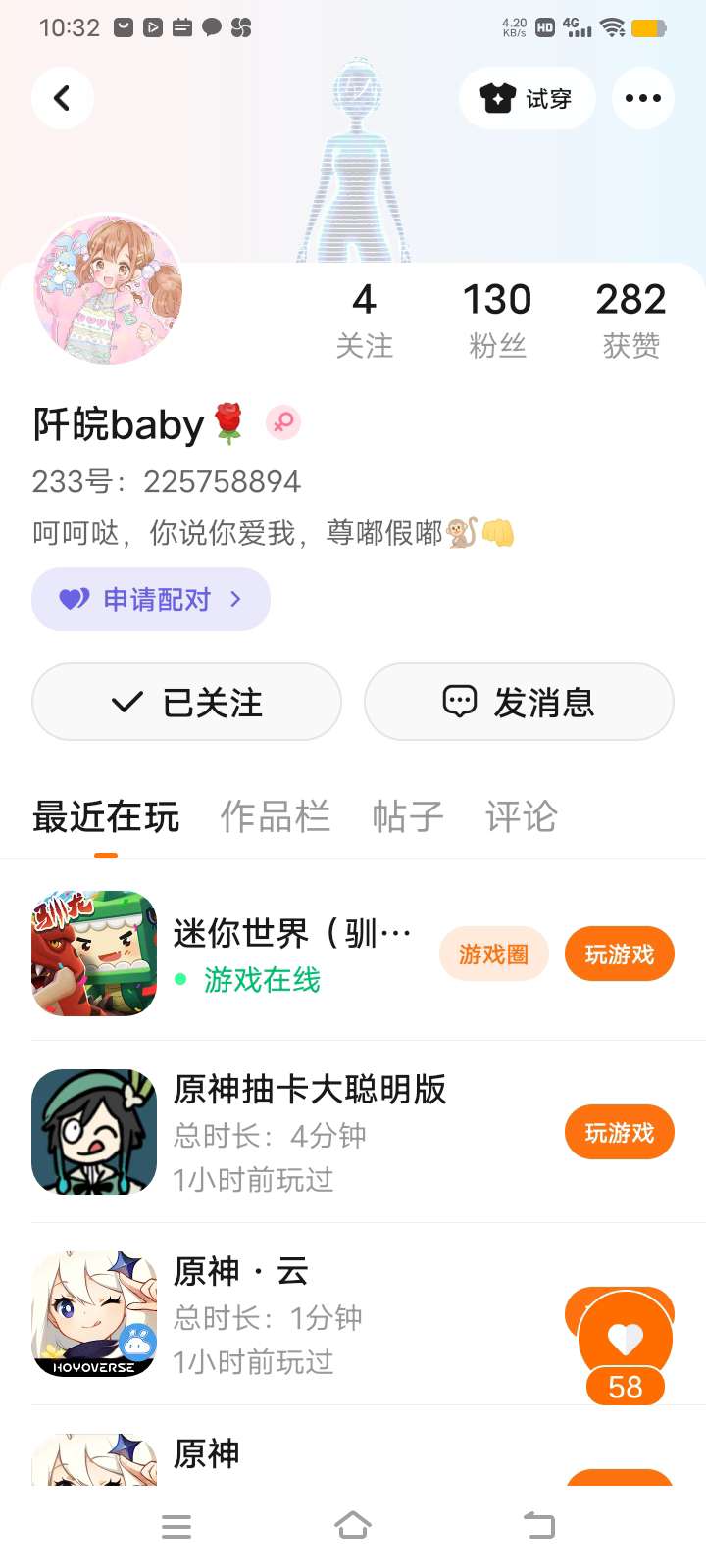Switch to the 作品栏 tab
The image size is (706, 1568).
pyautogui.click(x=275, y=816)
